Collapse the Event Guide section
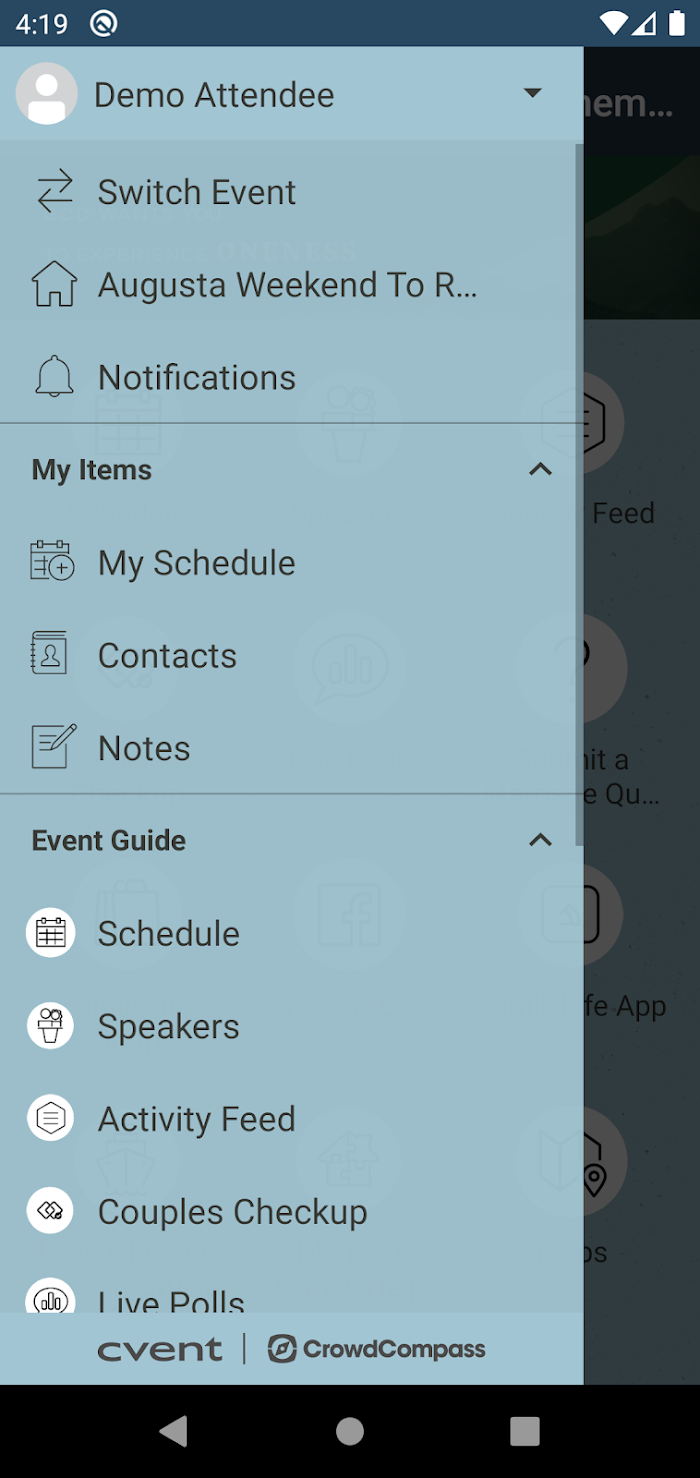Image resolution: width=700 pixels, height=1478 pixels. (540, 840)
